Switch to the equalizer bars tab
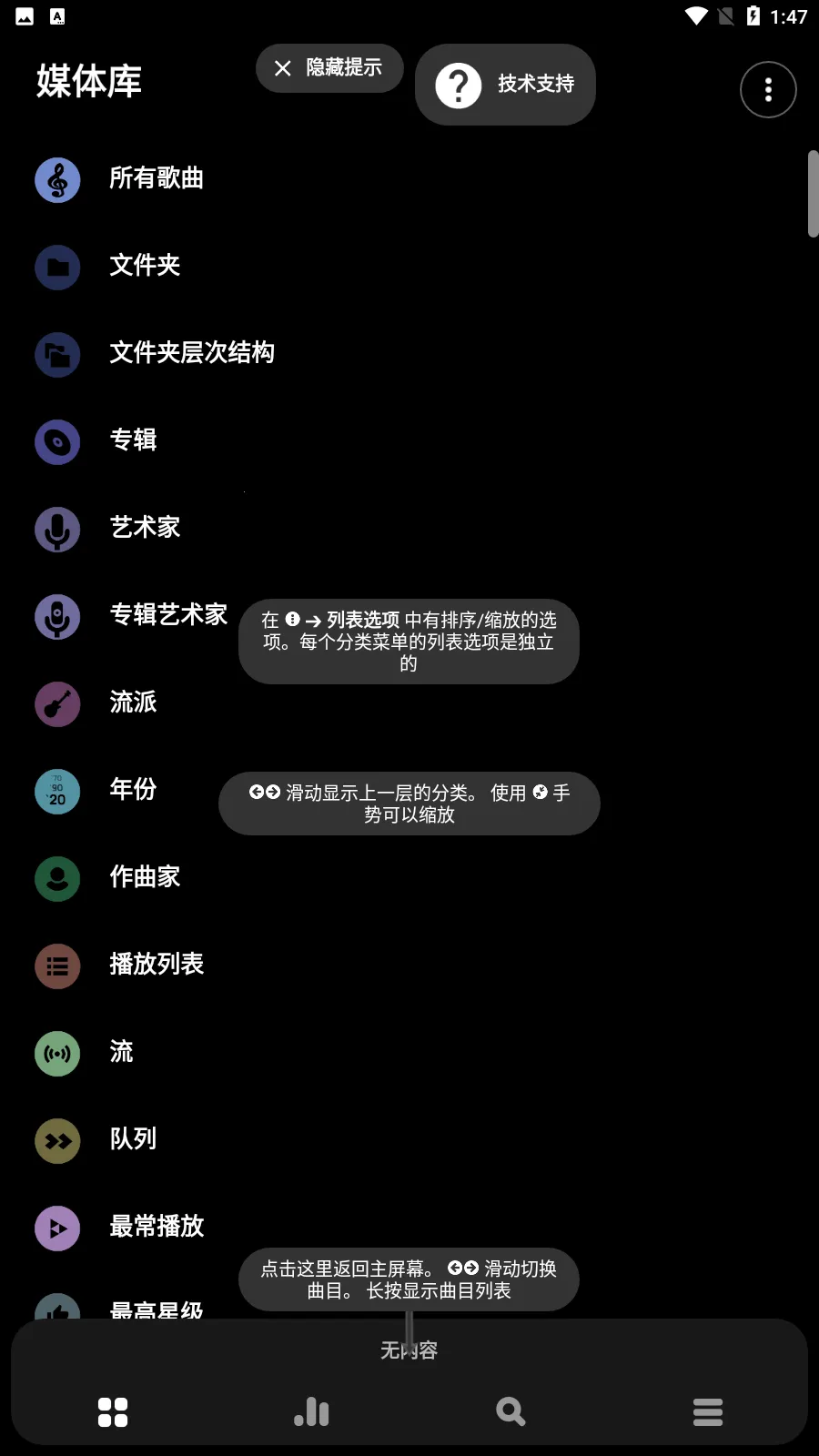819x1456 pixels. pyautogui.click(x=311, y=1412)
